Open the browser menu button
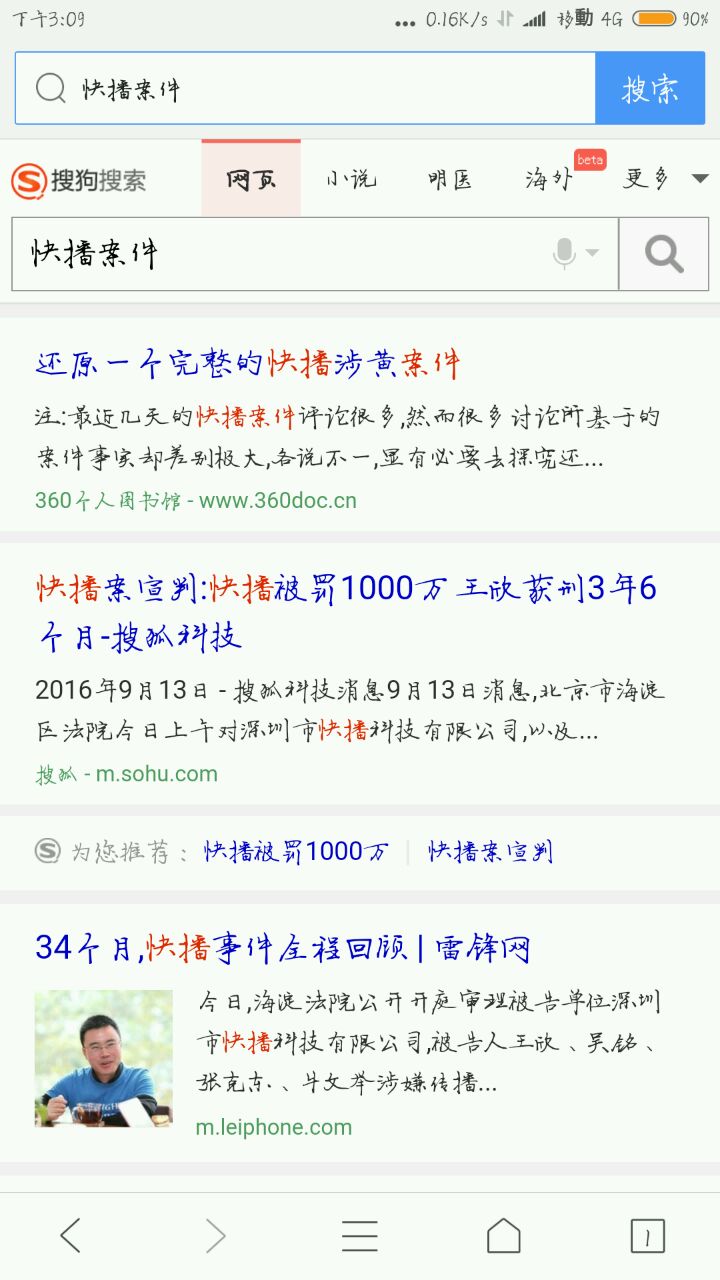 point(360,1237)
